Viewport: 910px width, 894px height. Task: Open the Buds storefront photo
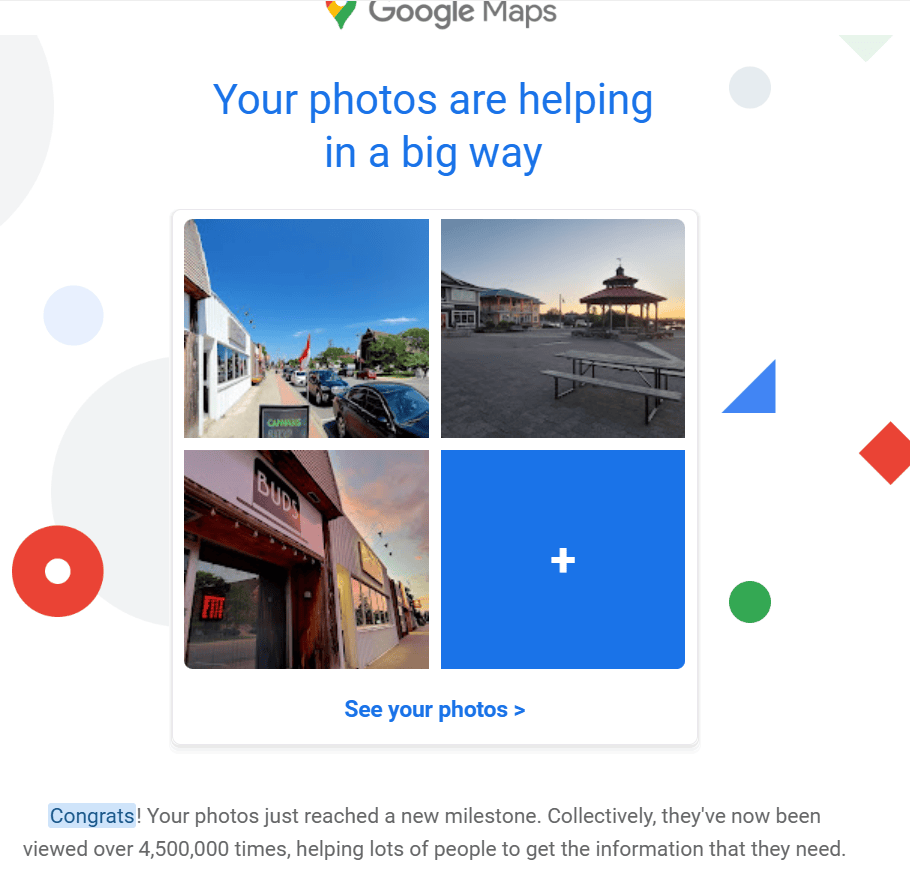tap(306, 560)
